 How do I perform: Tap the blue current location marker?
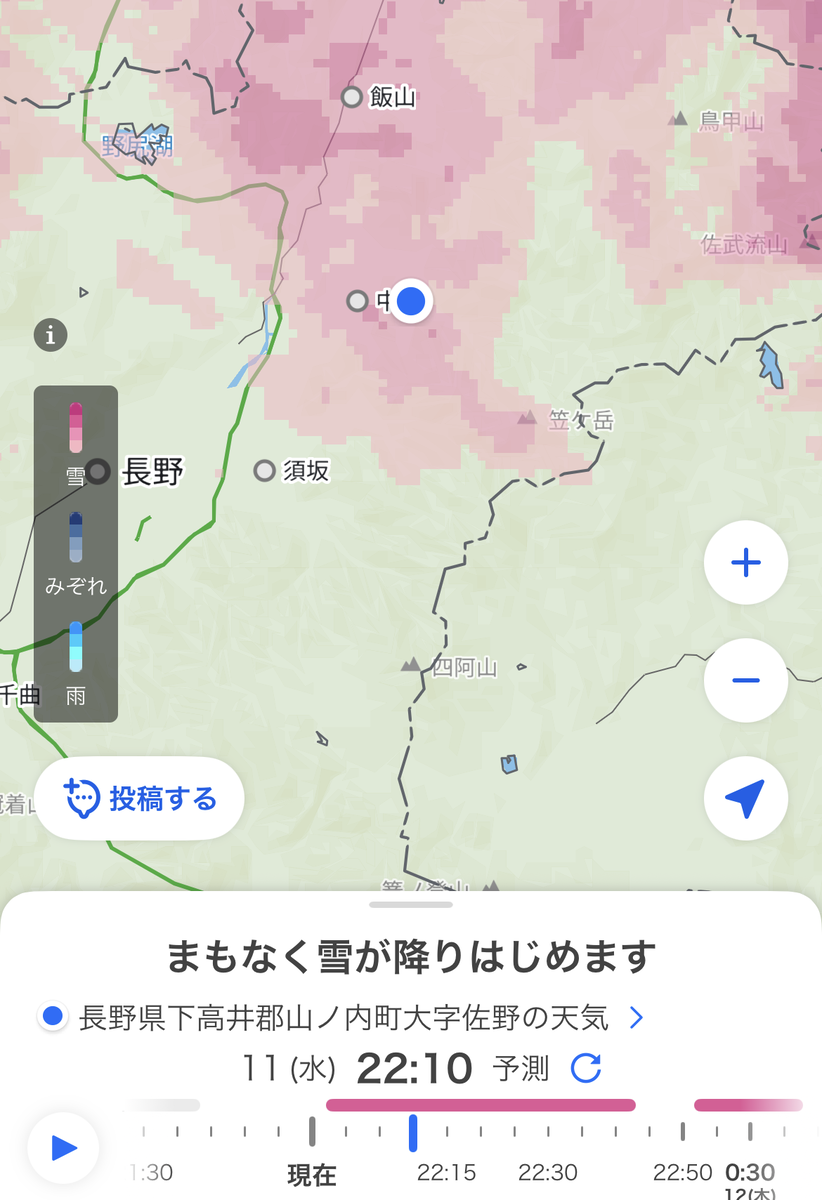(x=411, y=300)
